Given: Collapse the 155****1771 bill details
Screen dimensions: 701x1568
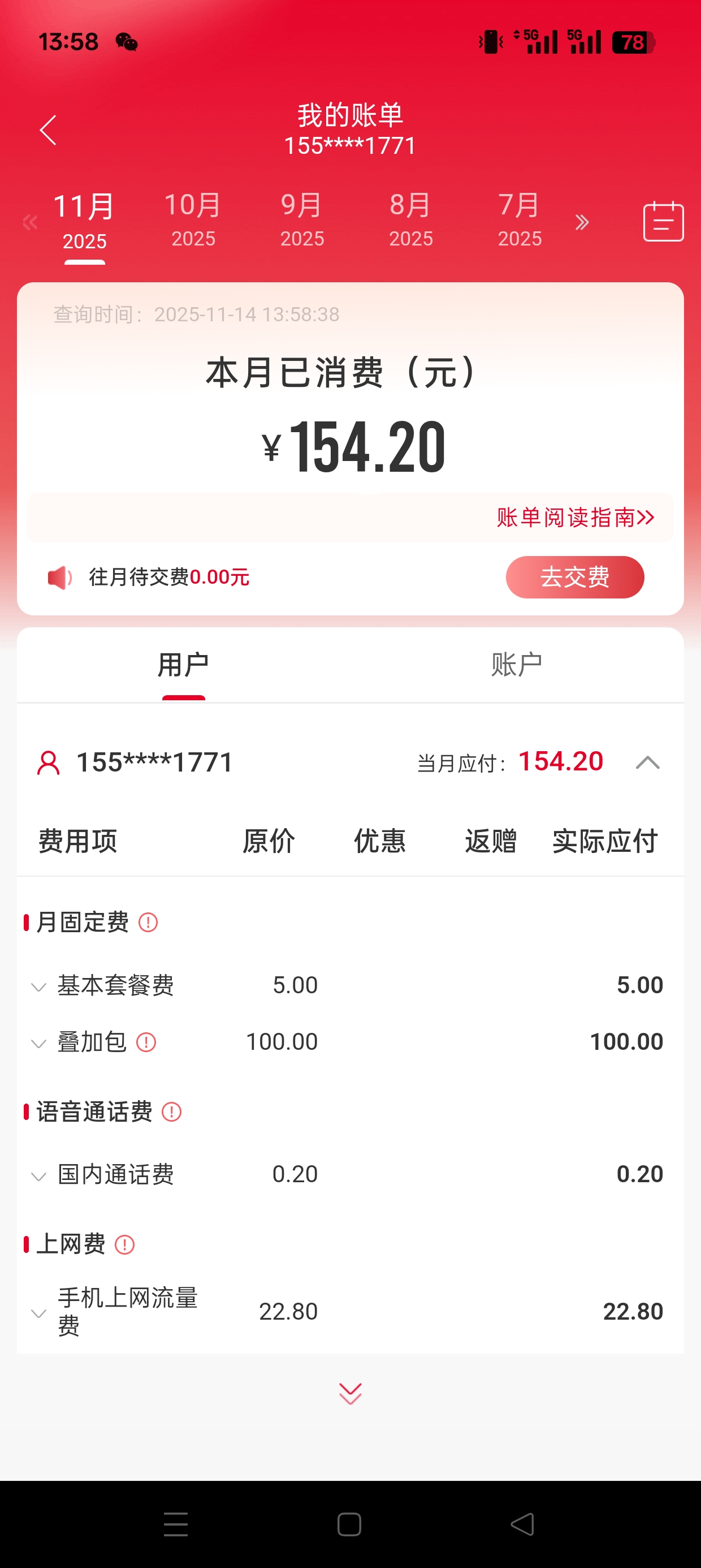Looking at the screenshot, I should (647, 762).
